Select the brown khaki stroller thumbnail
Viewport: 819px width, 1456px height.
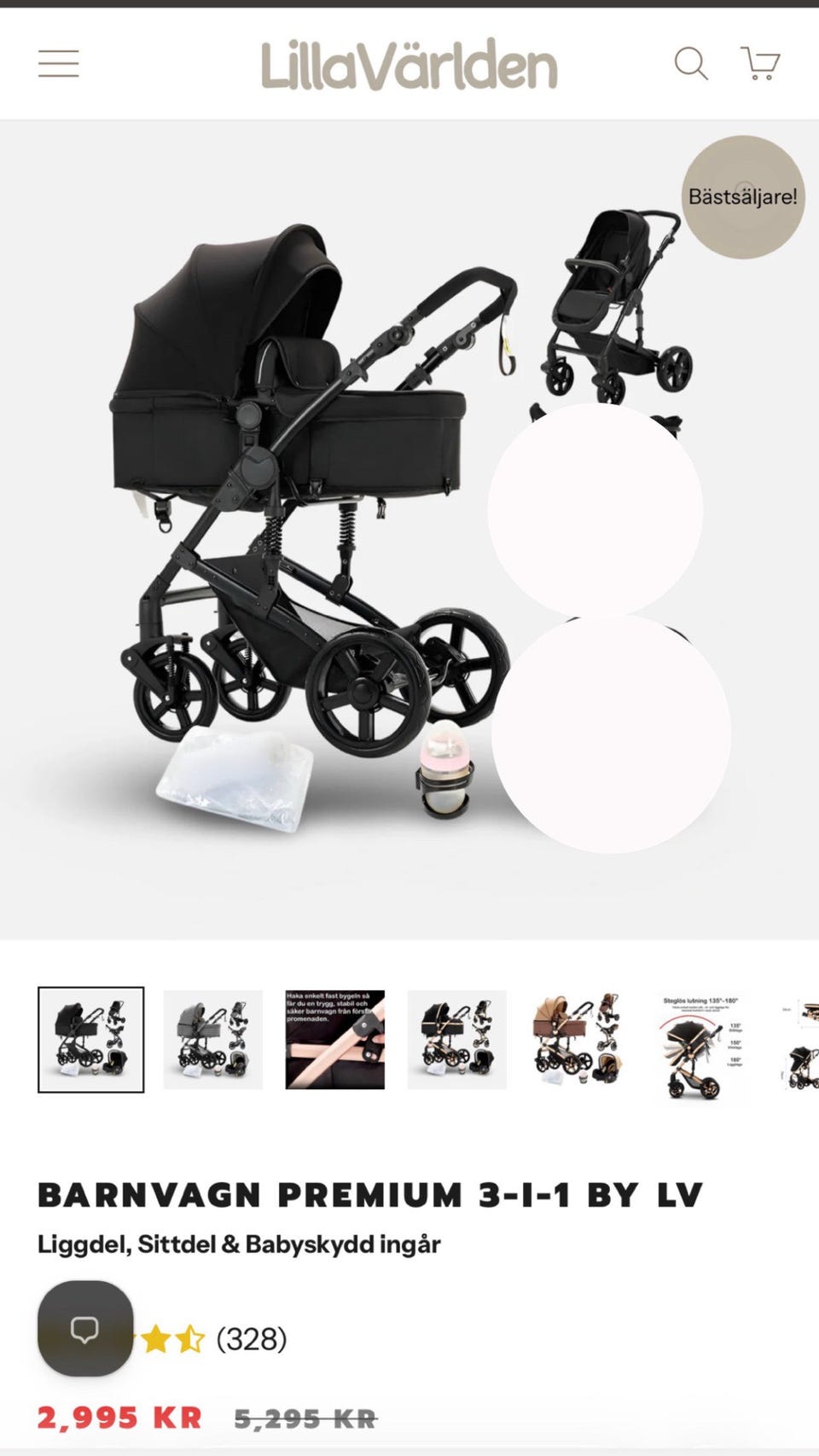(x=579, y=1040)
